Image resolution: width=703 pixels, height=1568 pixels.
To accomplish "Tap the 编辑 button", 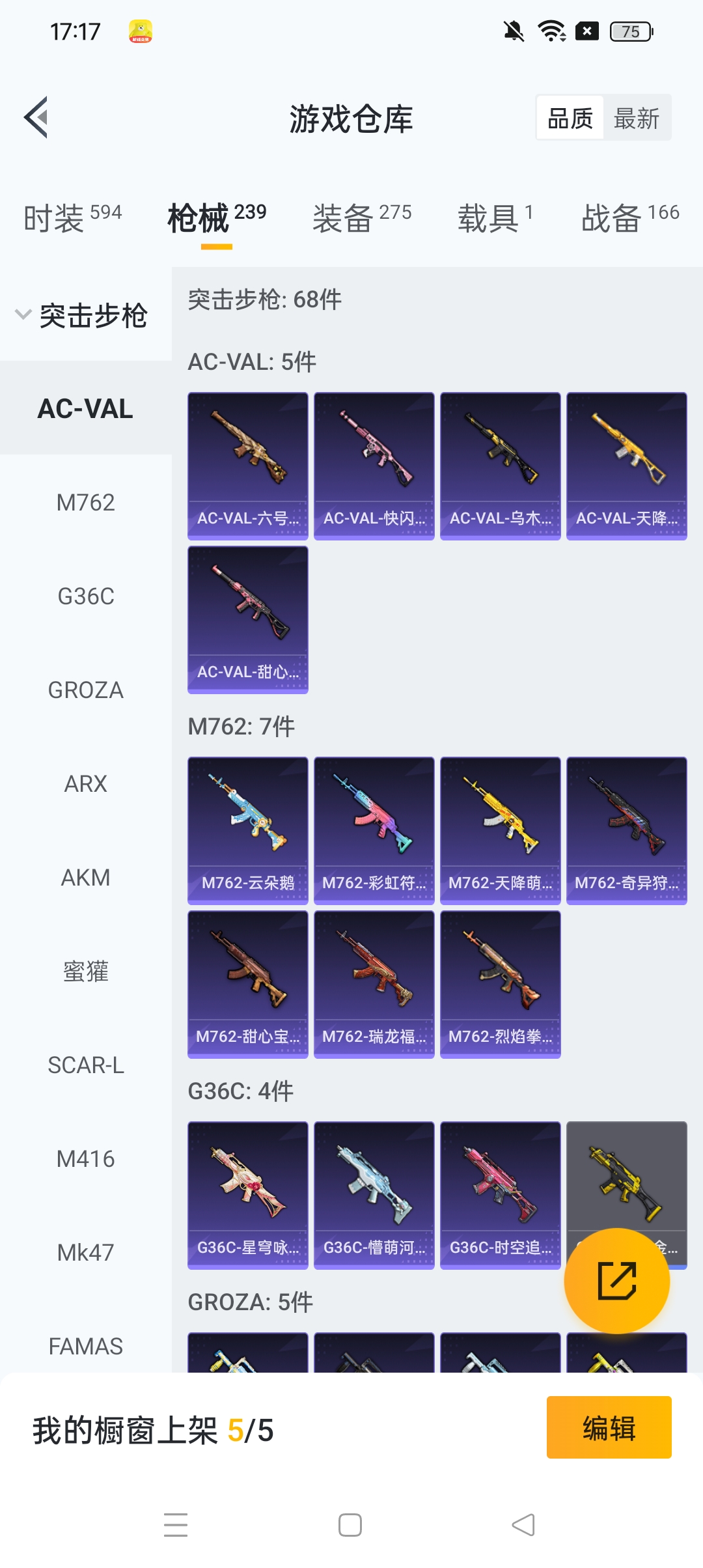I will click(x=609, y=1427).
